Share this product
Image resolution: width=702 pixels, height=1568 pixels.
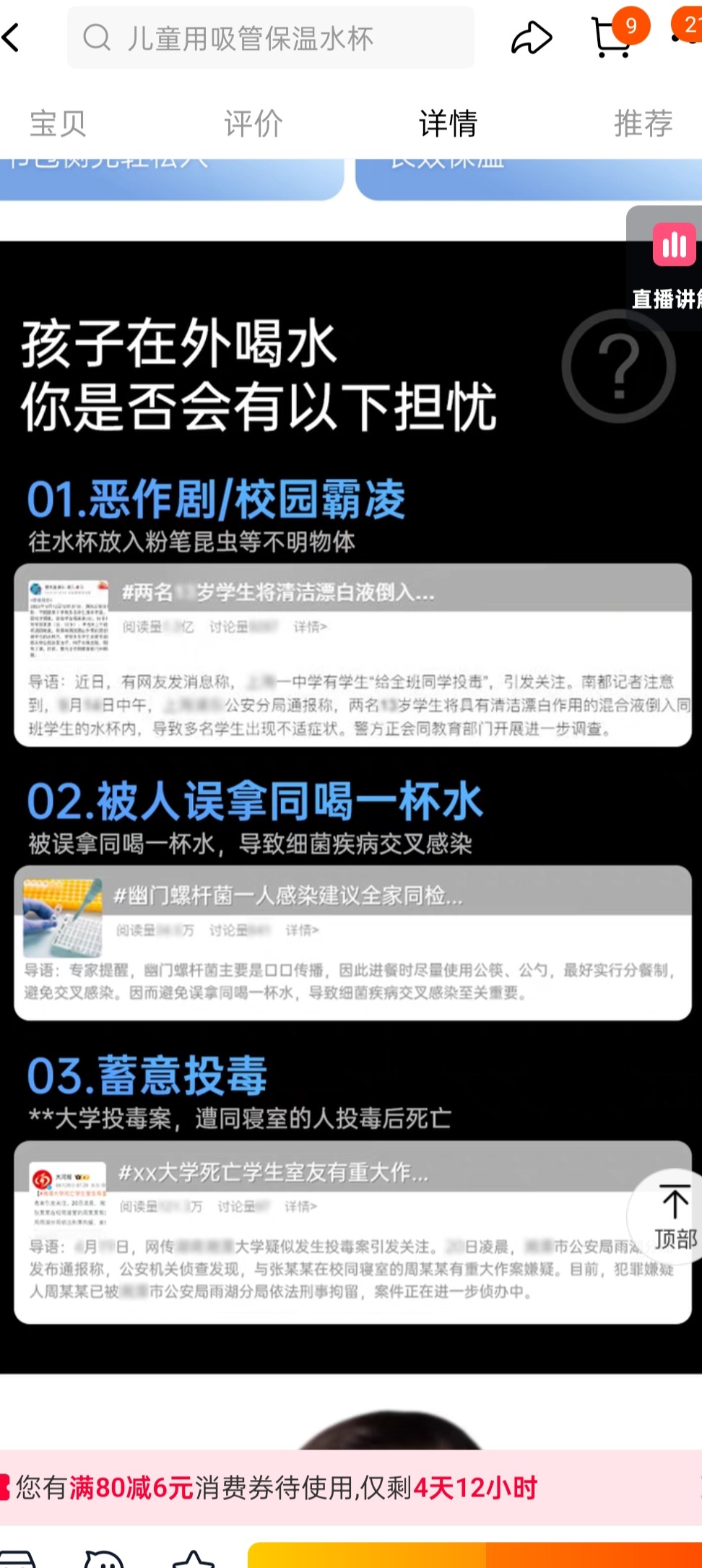532,38
